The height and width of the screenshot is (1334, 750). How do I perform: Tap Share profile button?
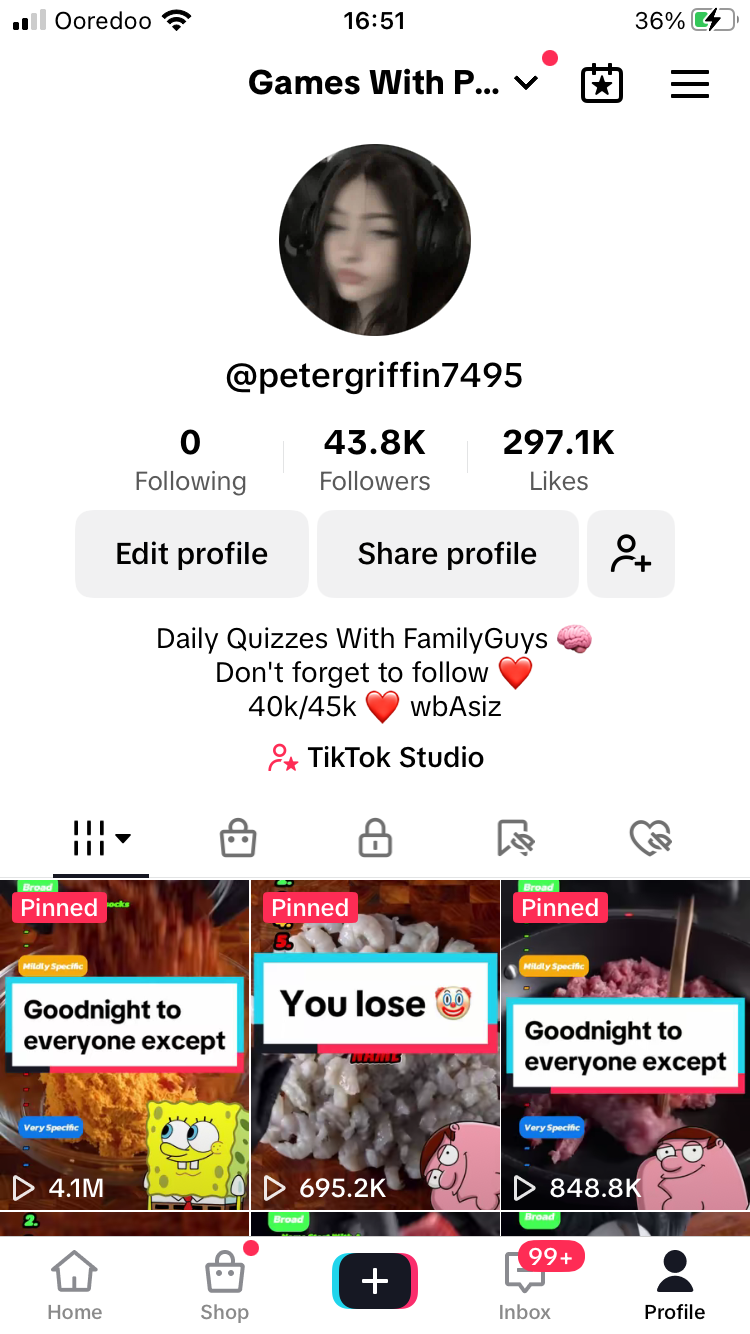[x=447, y=554]
